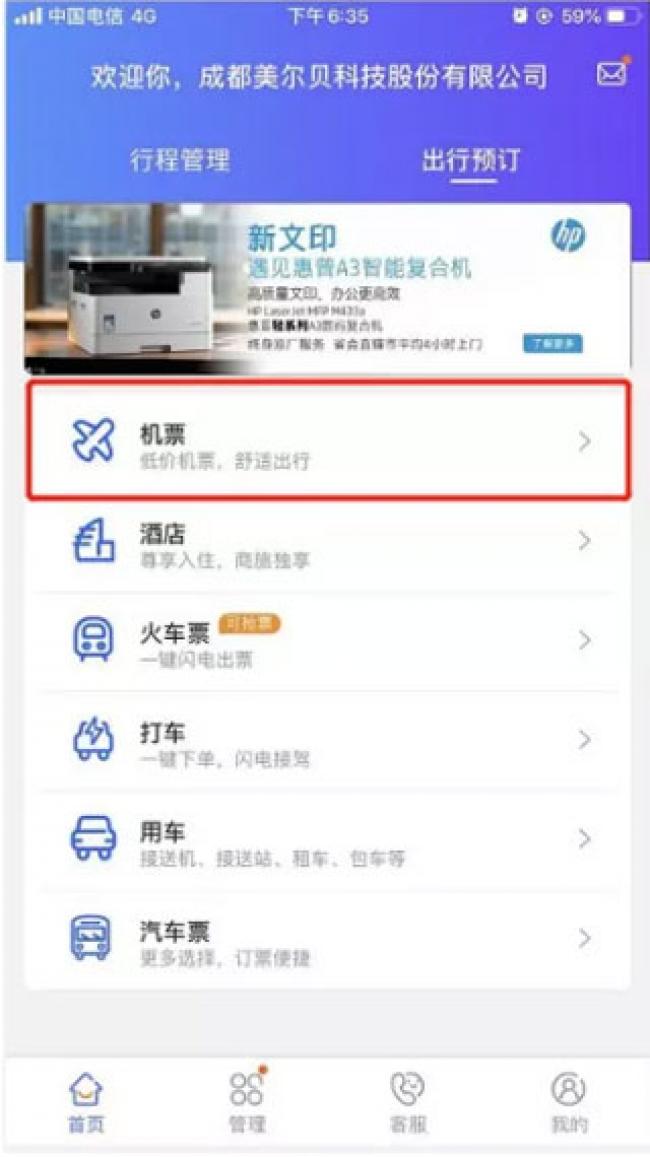The height and width of the screenshot is (1157, 650).
Task: Open 火车票 train tickets
Action: (x=327, y=640)
